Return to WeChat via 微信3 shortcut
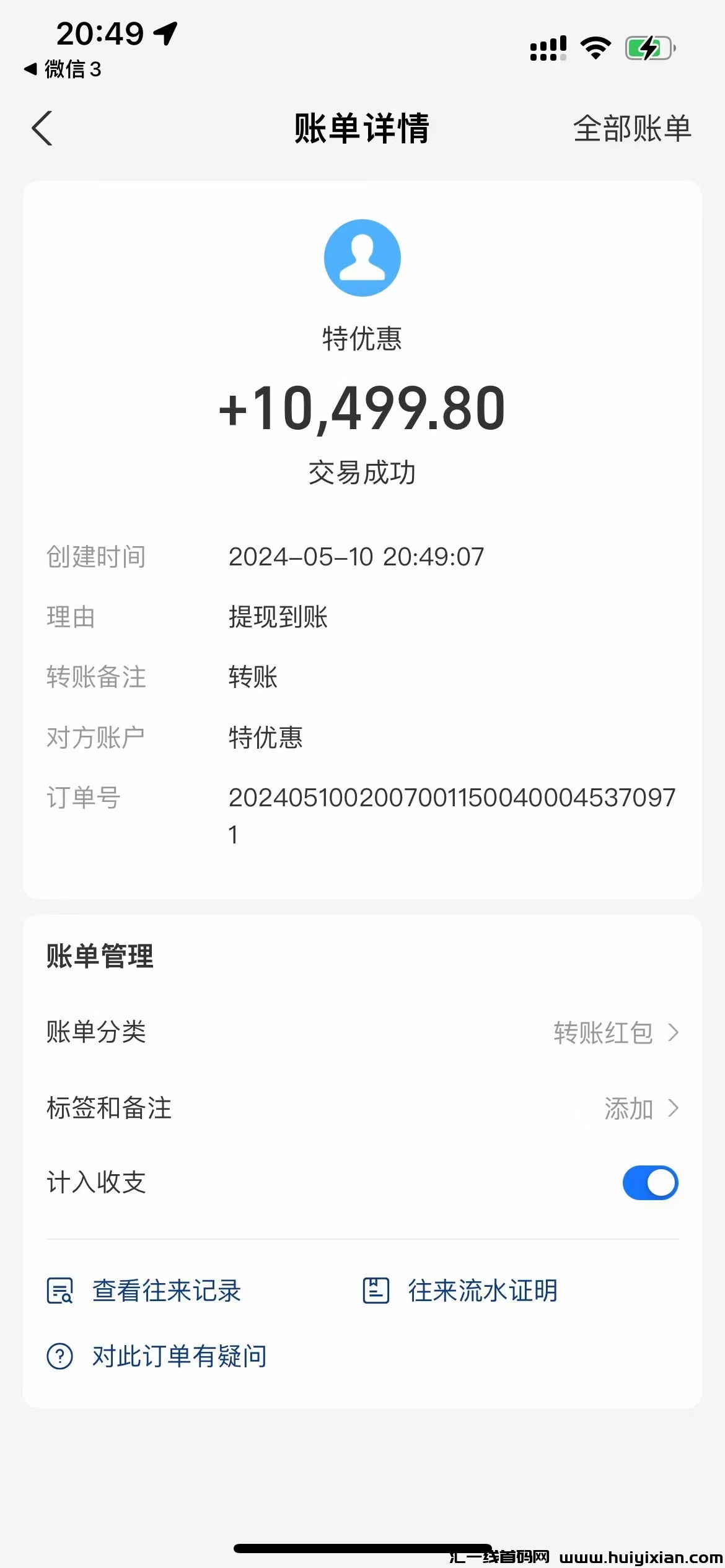 tap(62, 70)
